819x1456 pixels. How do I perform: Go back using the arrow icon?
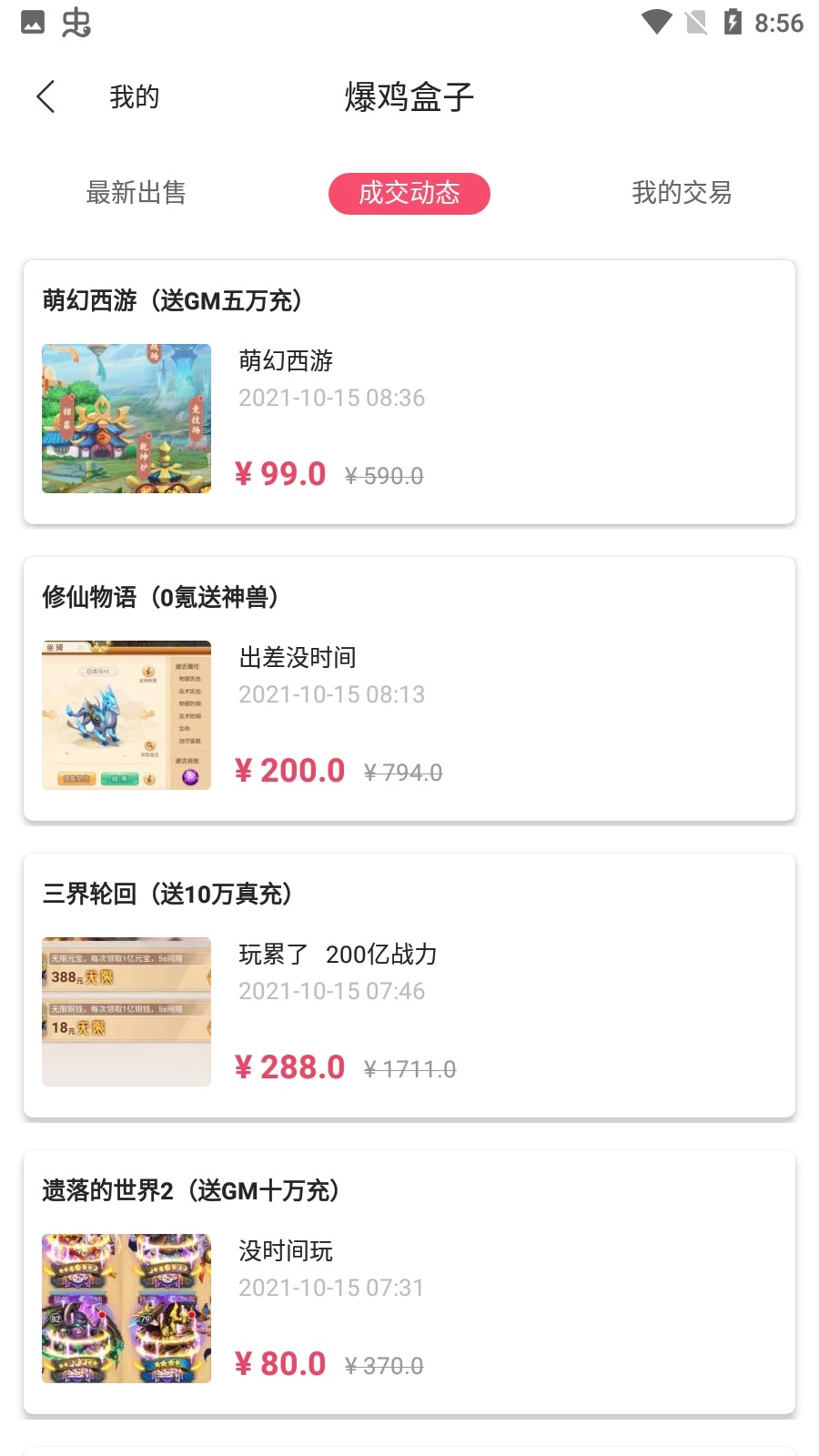(45, 96)
